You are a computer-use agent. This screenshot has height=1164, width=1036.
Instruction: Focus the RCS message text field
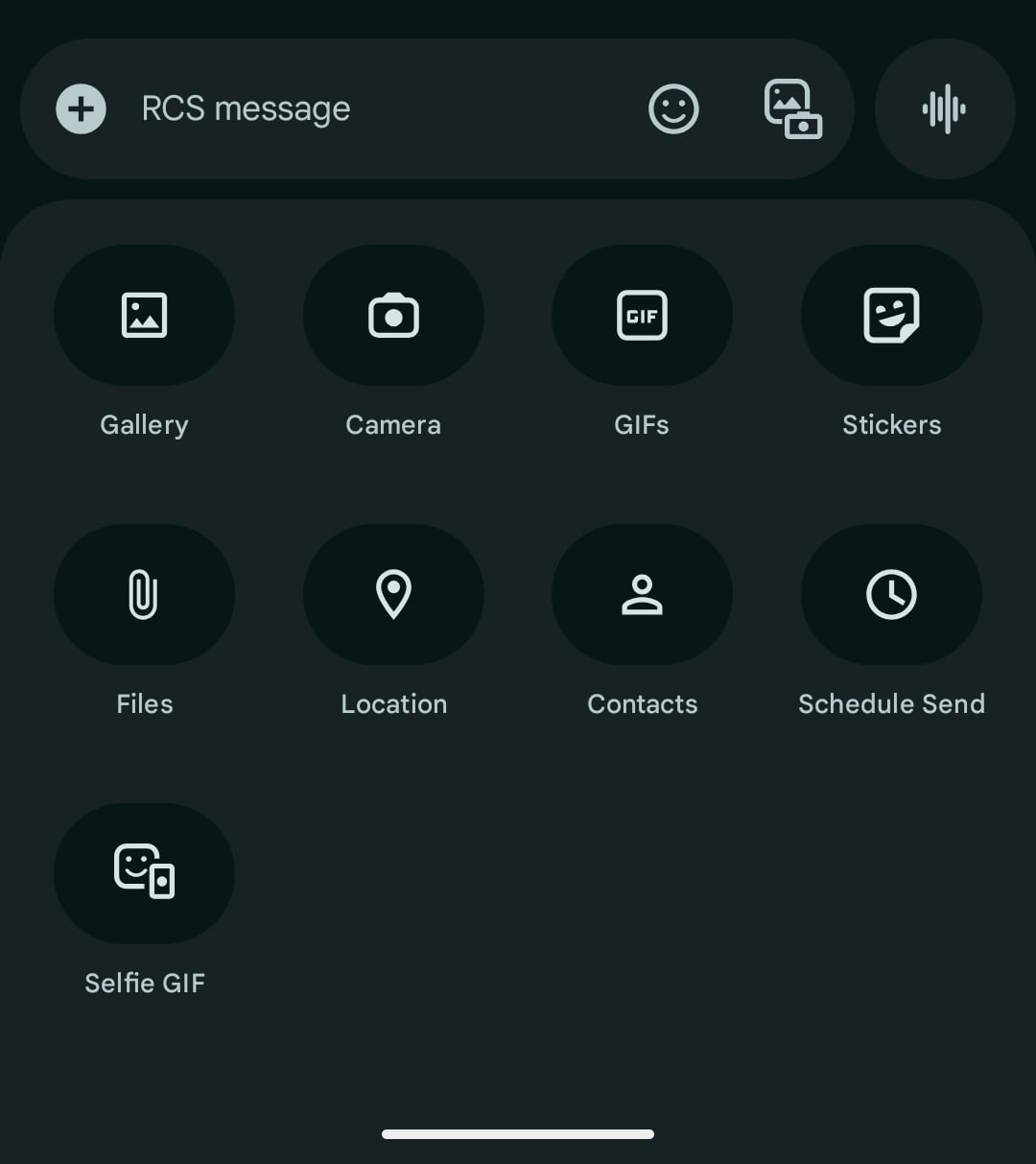[365, 109]
